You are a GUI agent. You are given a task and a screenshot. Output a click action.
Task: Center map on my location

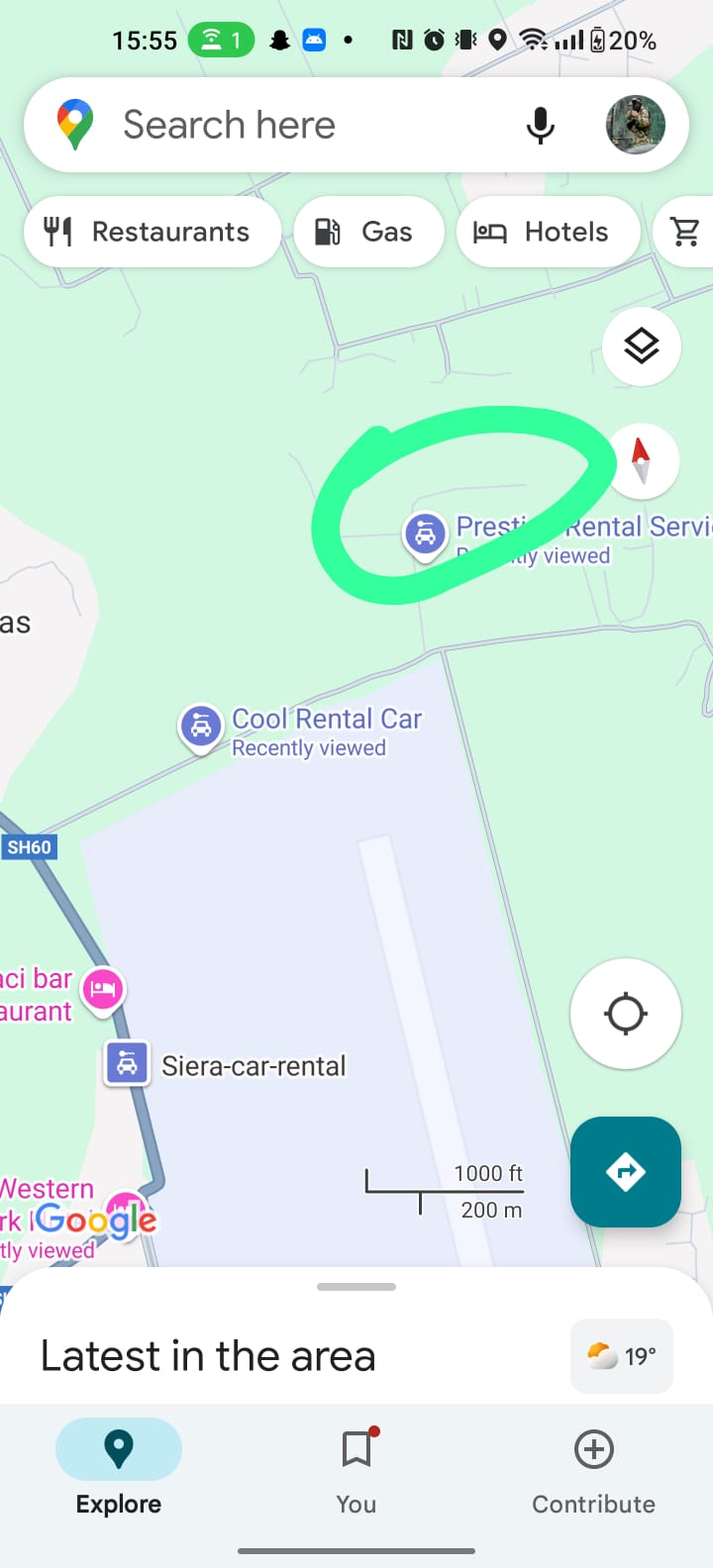625,1014
